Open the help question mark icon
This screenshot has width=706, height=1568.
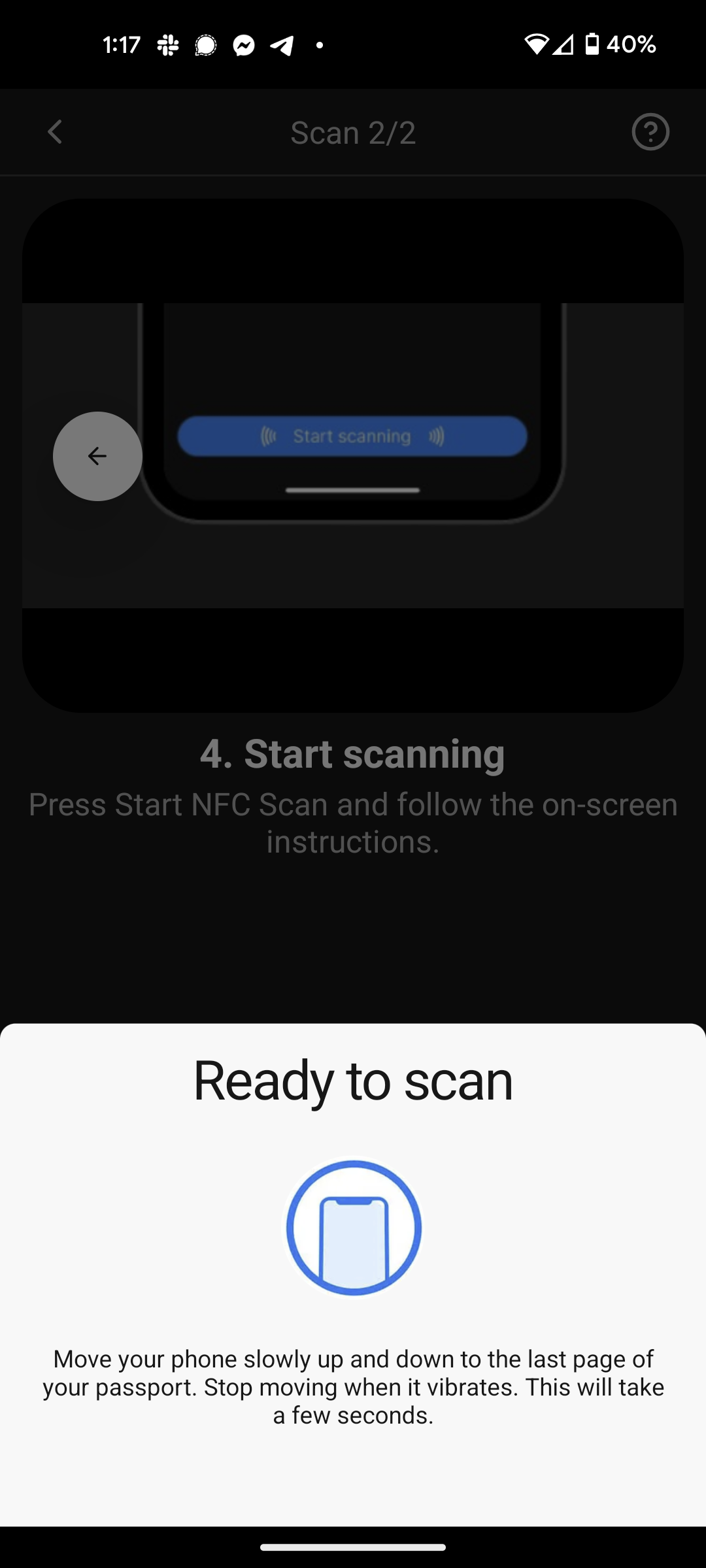(x=650, y=132)
